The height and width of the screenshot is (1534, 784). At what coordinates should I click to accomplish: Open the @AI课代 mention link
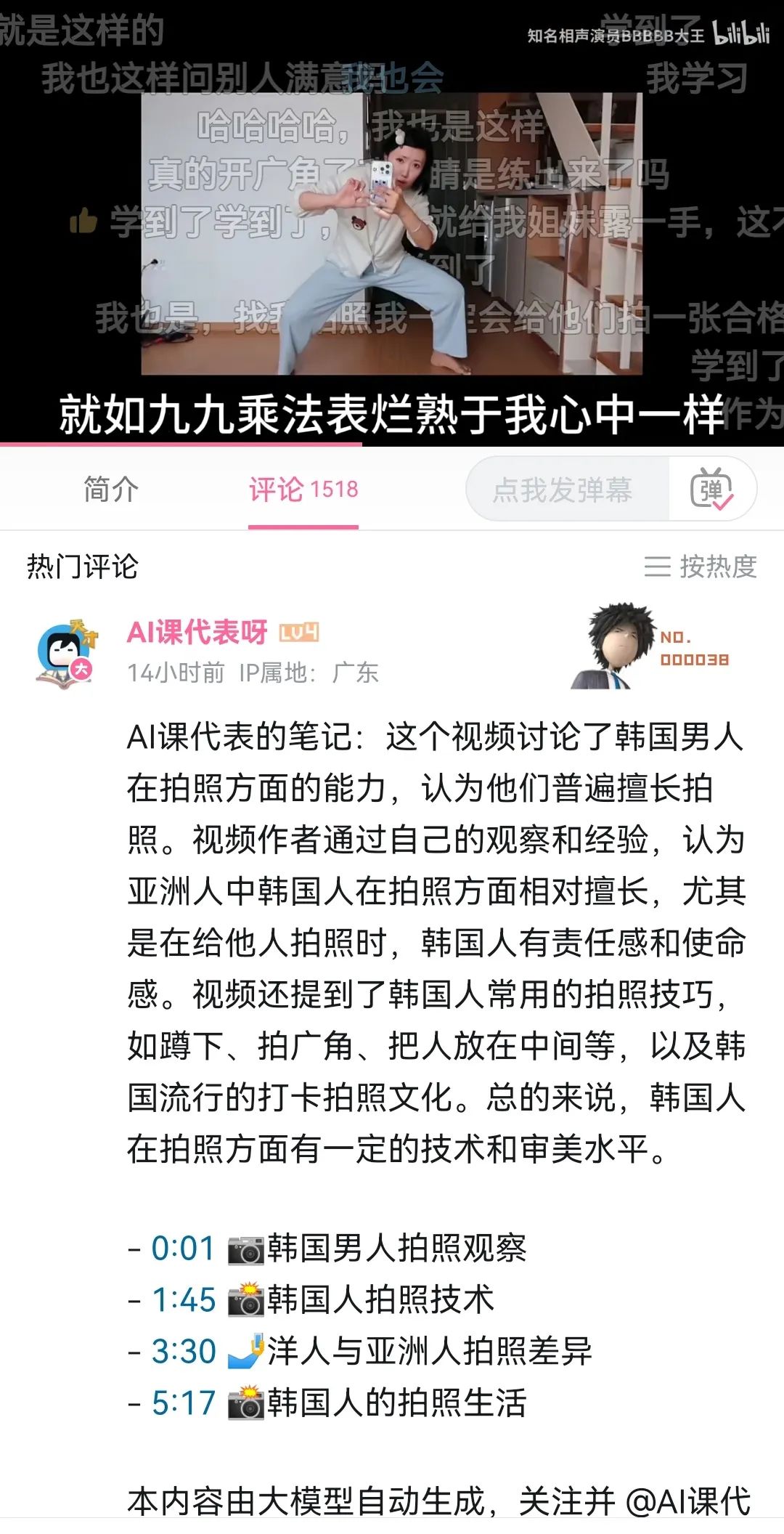pos(687,1501)
